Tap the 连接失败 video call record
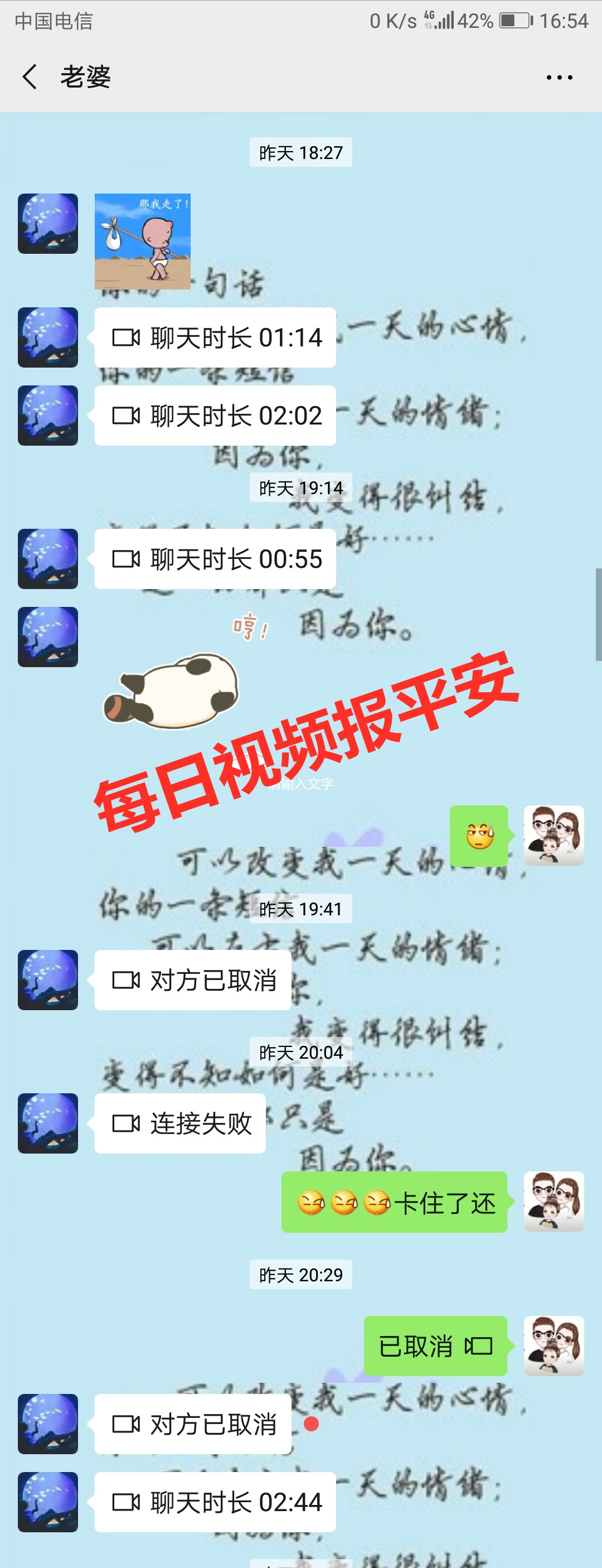Screen dimensions: 602x1568 pos(180,1123)
